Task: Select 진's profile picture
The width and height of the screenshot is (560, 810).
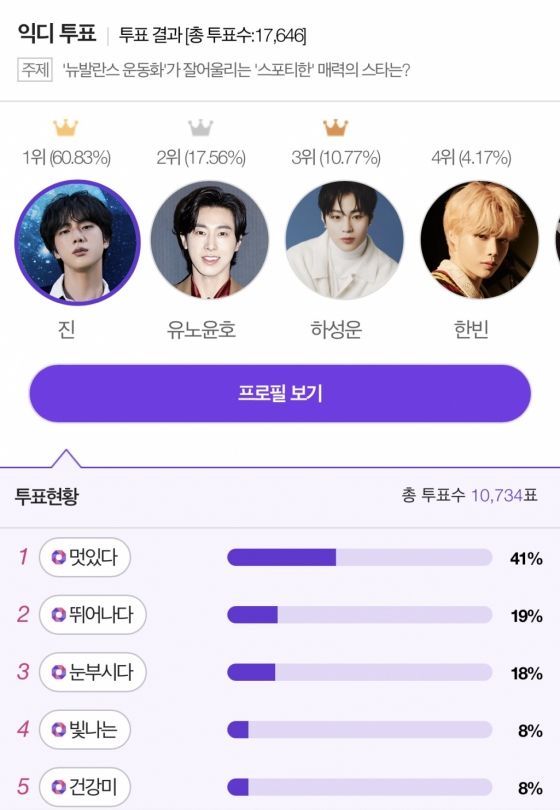Action: tap(77, 242)
